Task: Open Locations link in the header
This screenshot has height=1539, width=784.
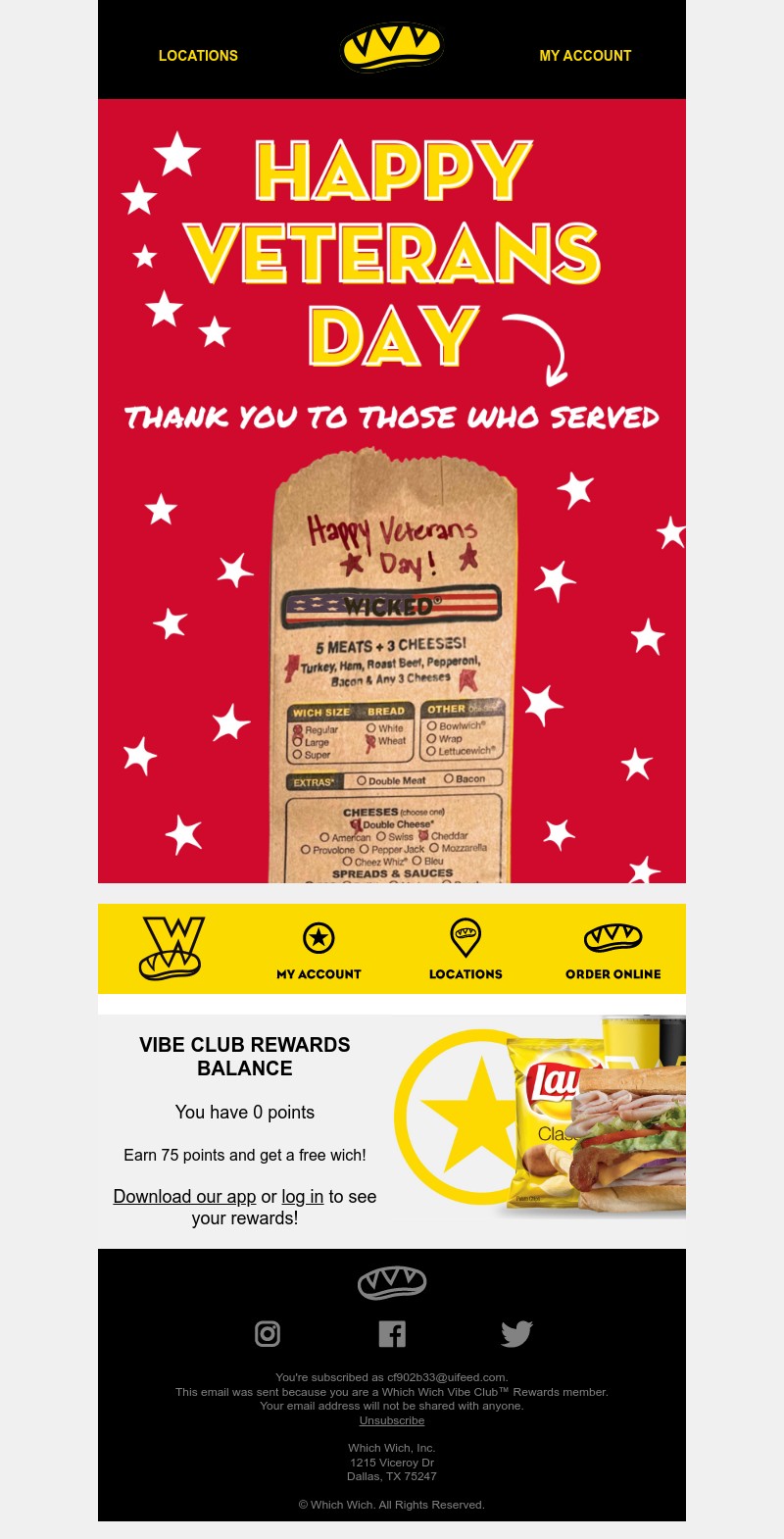Action: click(x=198, y=56)
